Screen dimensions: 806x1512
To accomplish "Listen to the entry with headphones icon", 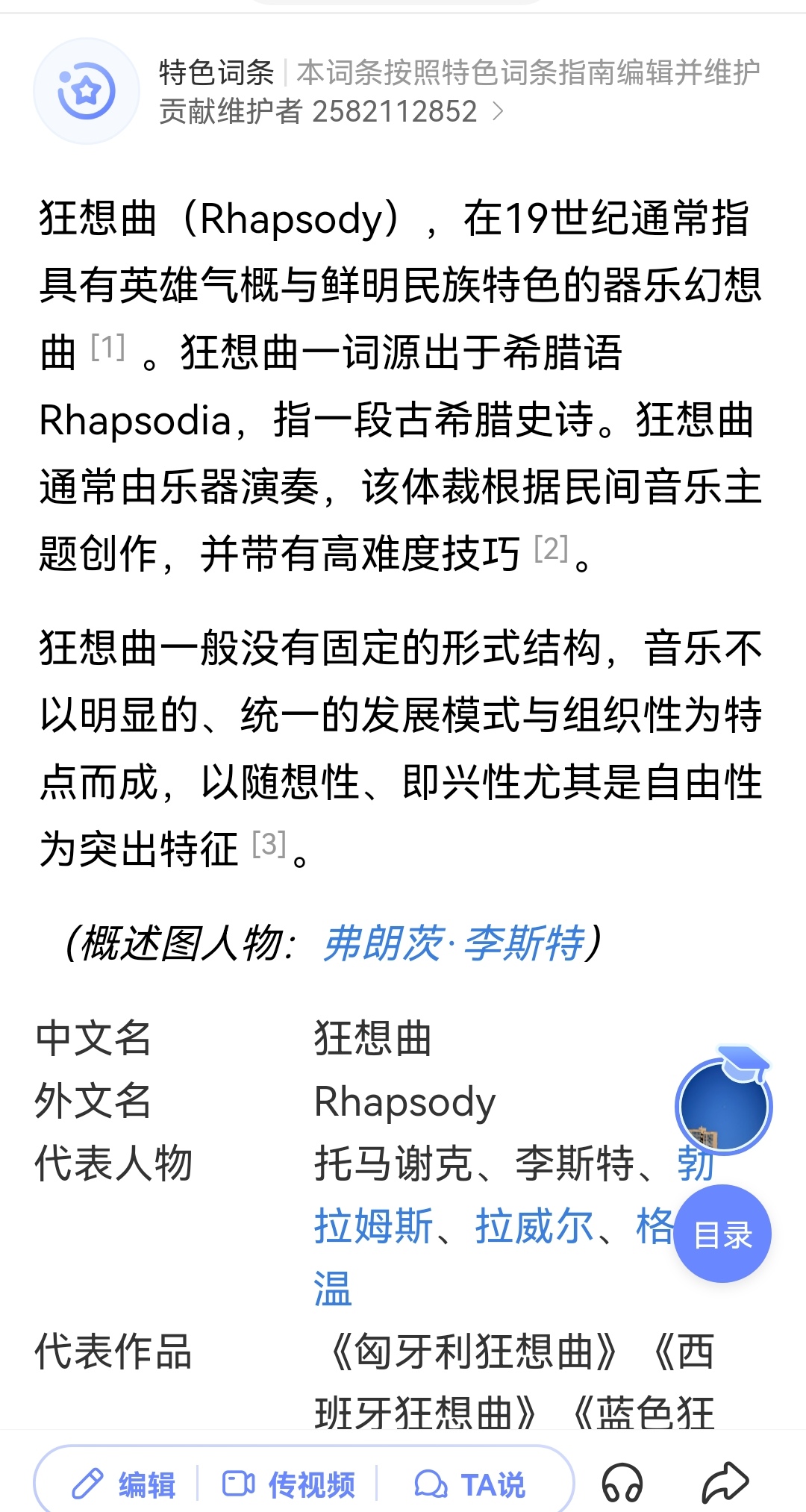I will 622,1483.
